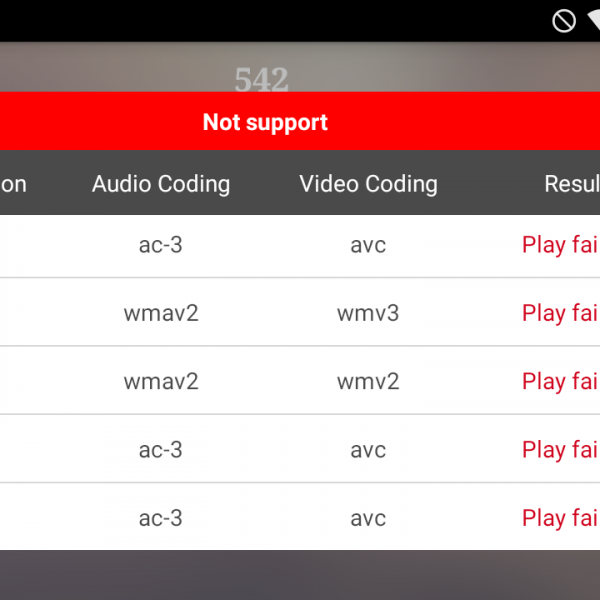Open the wmv2 video coding result row
The height and width of the screenshot is (600, 600).
(367, 381)
